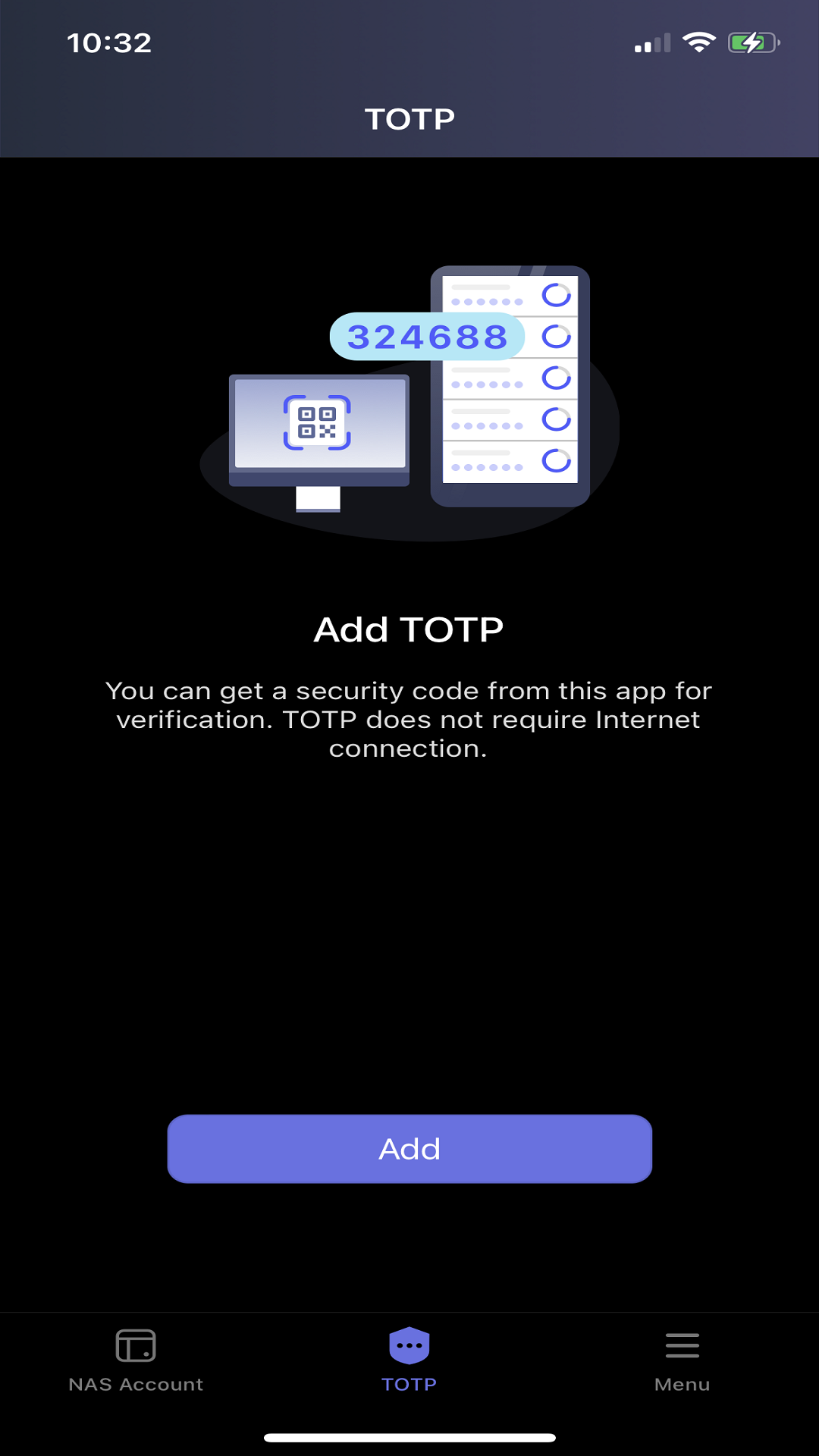Viewport: 819px width, 1456px height.
Task: Select the TOTP tab
Action: 409,1360
